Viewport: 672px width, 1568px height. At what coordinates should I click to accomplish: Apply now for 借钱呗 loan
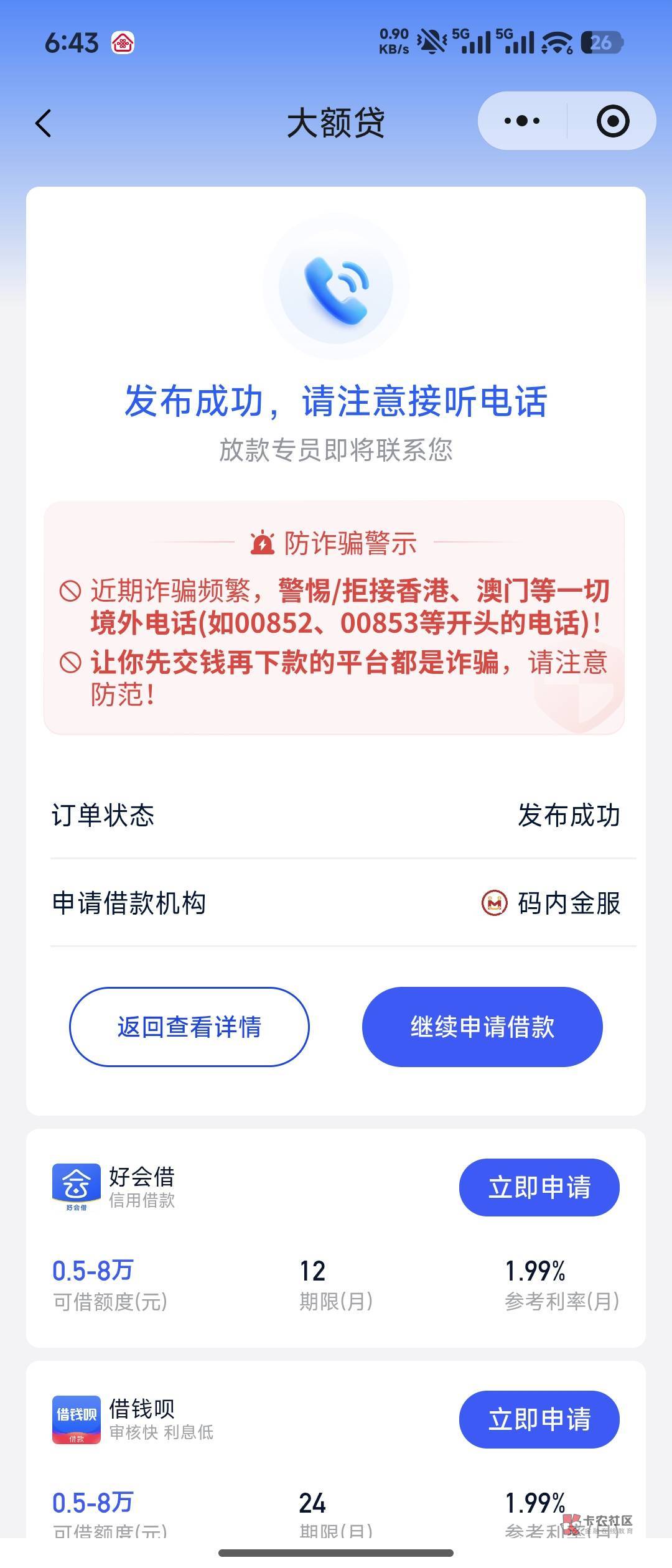pyautogui.click(x=539, y=1419)
